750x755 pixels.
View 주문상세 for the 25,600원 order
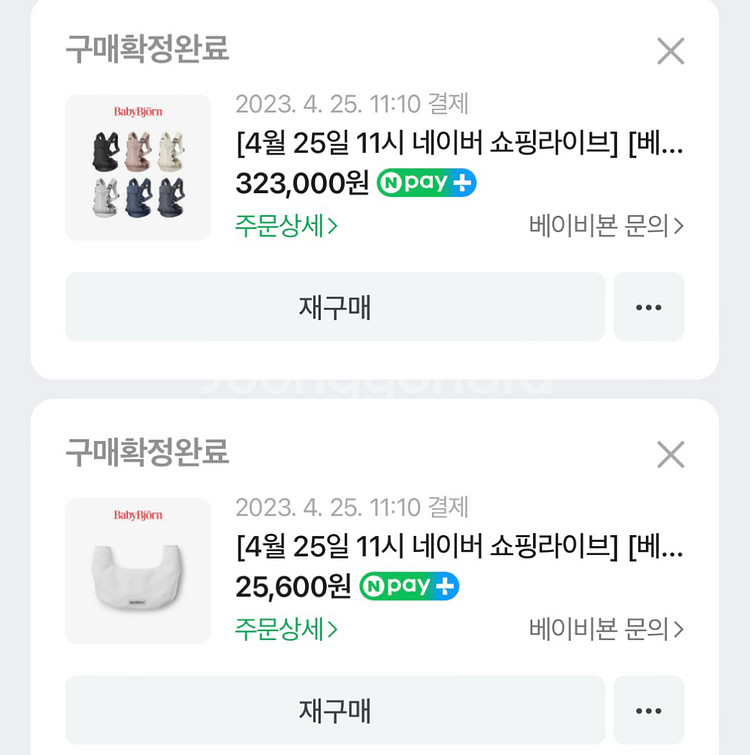pos(286,629)
